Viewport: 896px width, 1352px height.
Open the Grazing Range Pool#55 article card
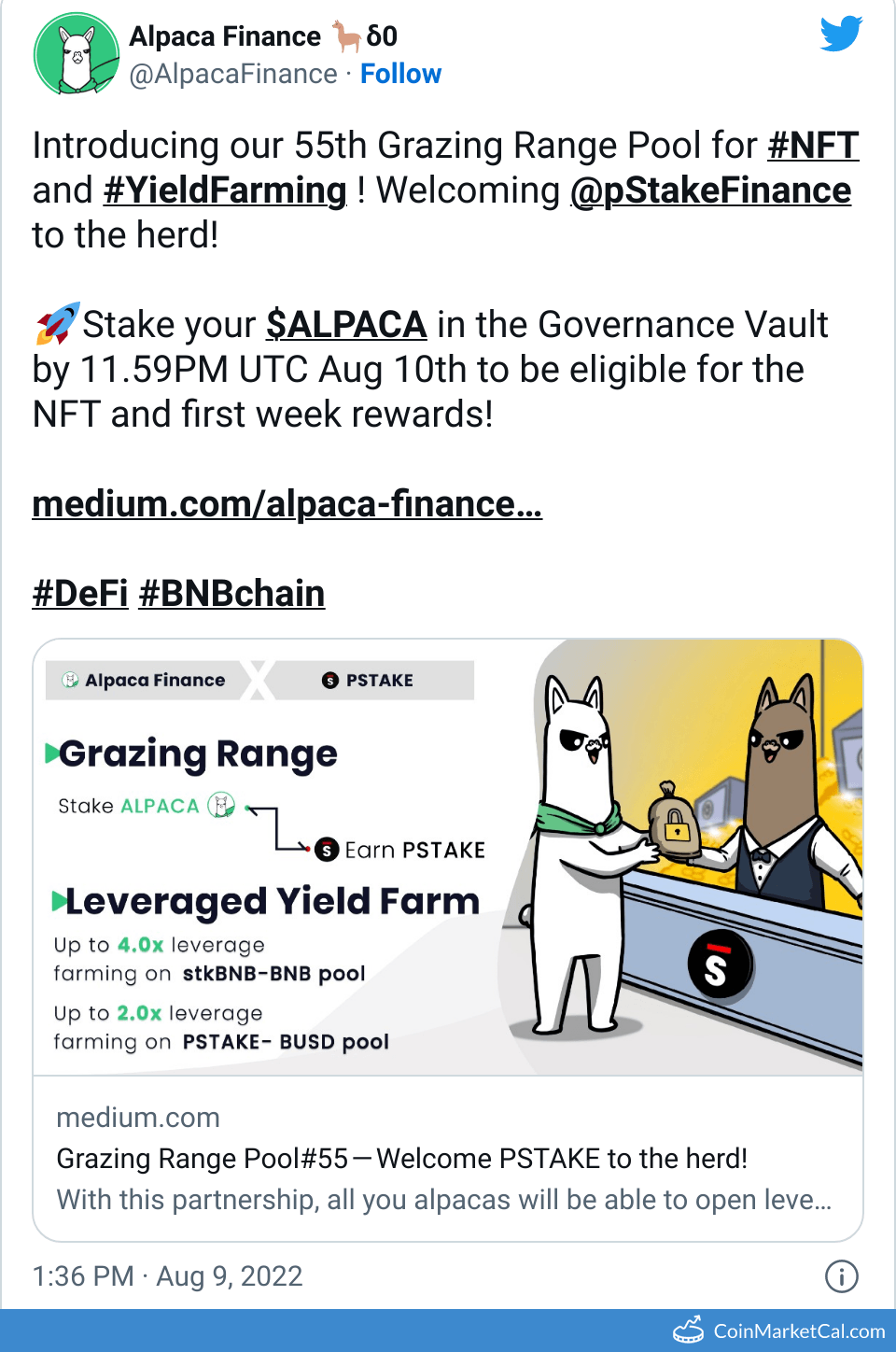448,1158
